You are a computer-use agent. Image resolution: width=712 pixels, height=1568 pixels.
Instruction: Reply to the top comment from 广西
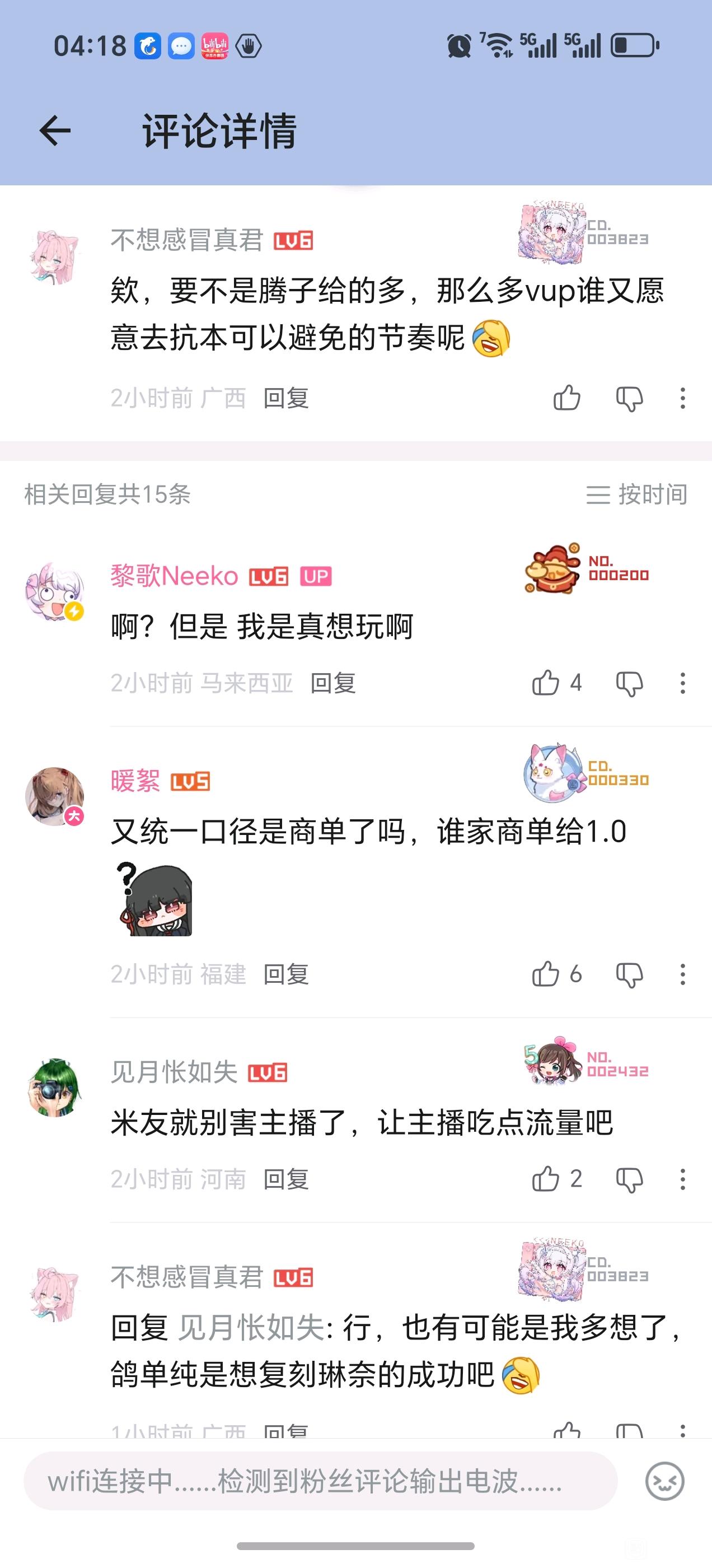(286, 398)
